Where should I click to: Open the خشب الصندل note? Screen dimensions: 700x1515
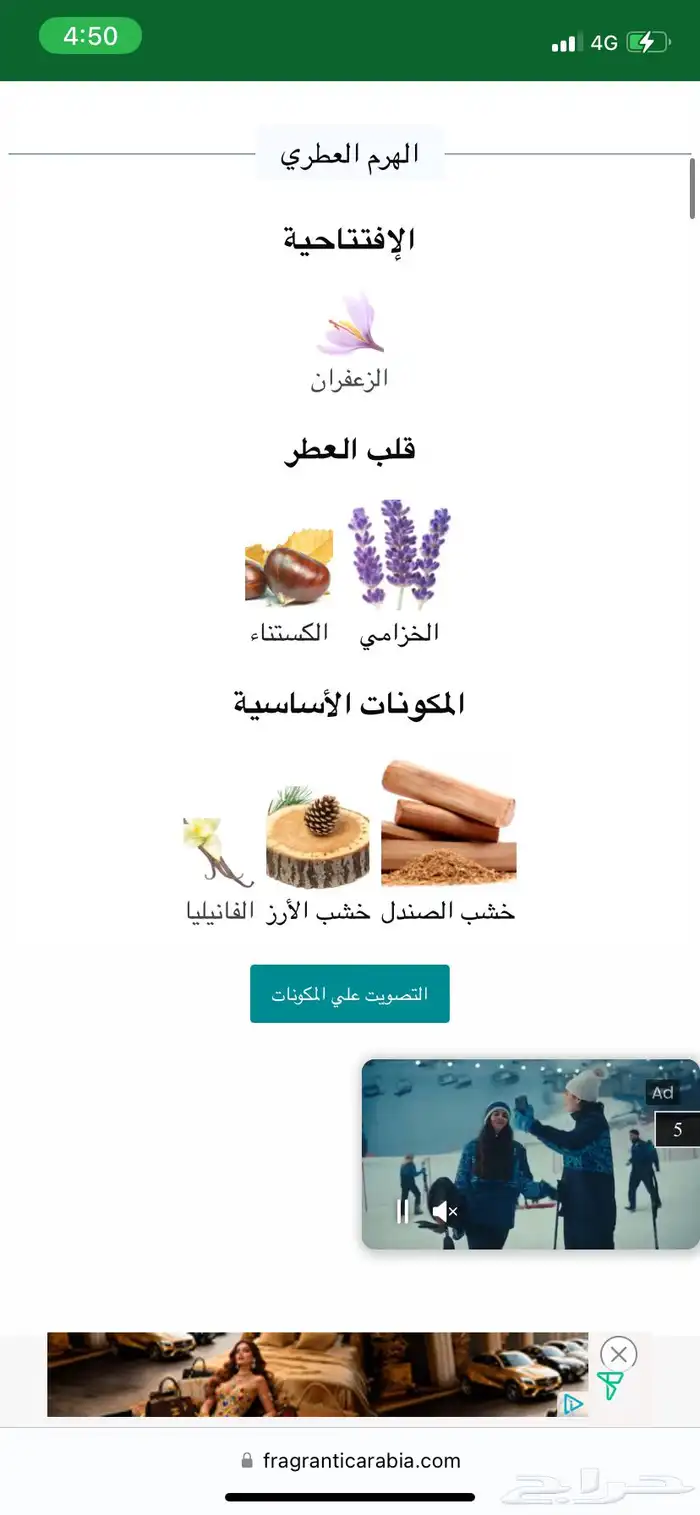[448, 840]
